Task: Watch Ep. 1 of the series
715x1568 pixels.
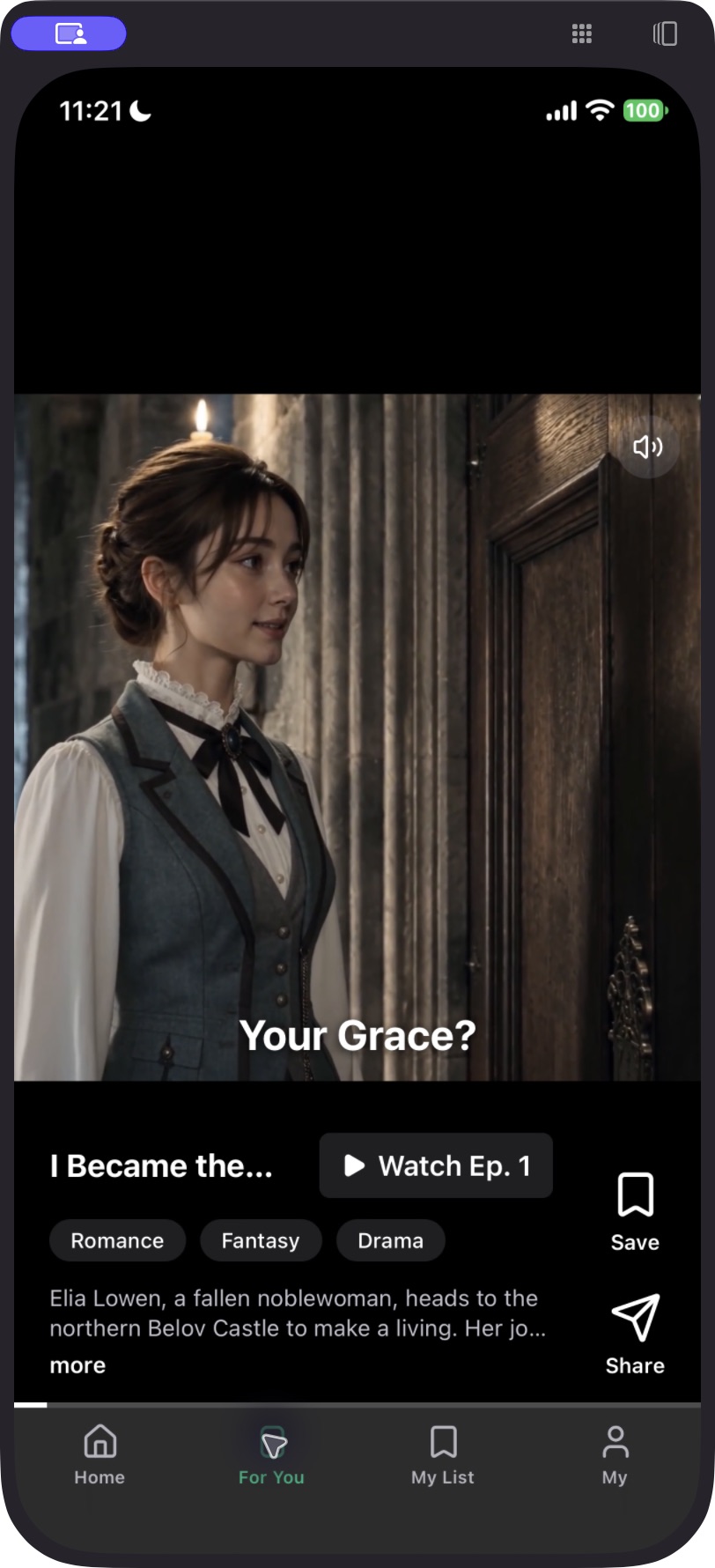Action: click(x=436, y=1165)
